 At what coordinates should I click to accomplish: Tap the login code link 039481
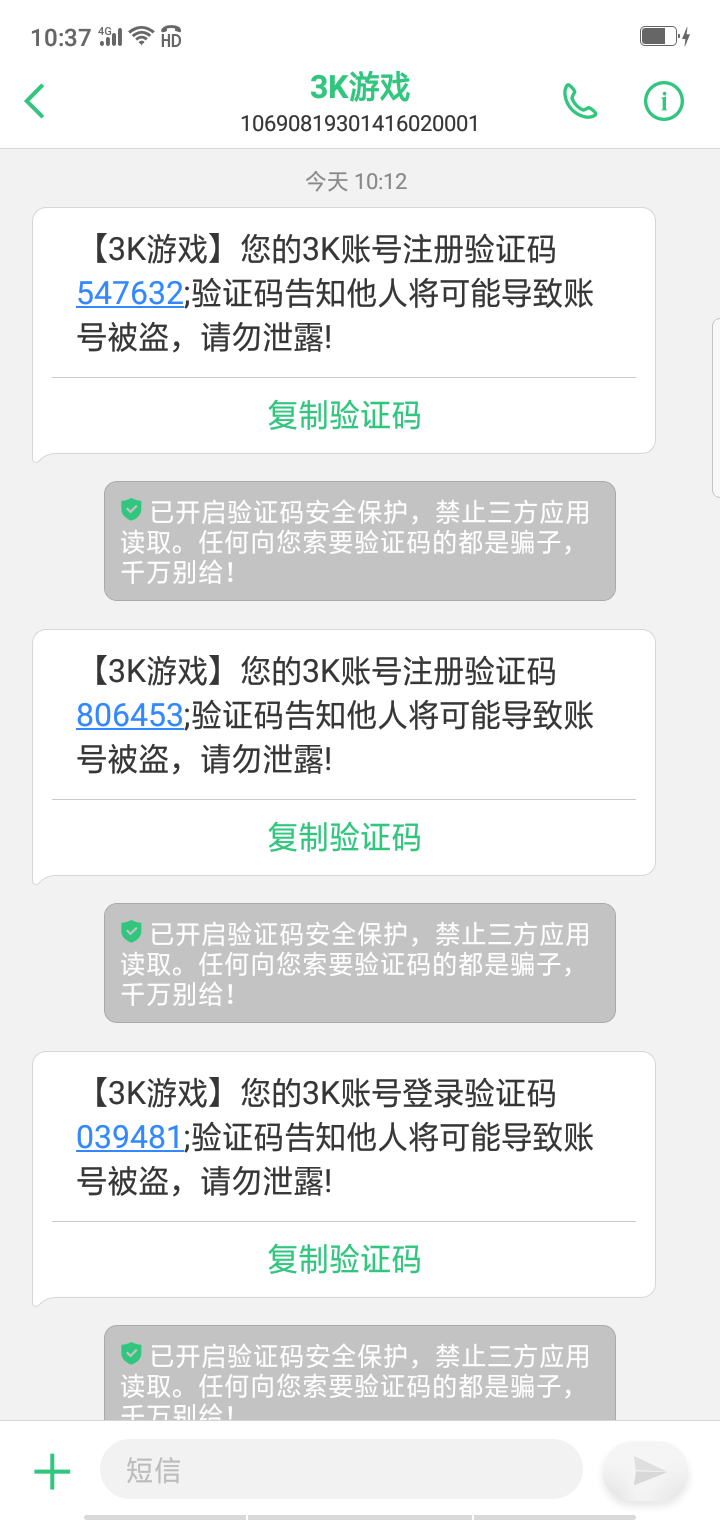130,1138
